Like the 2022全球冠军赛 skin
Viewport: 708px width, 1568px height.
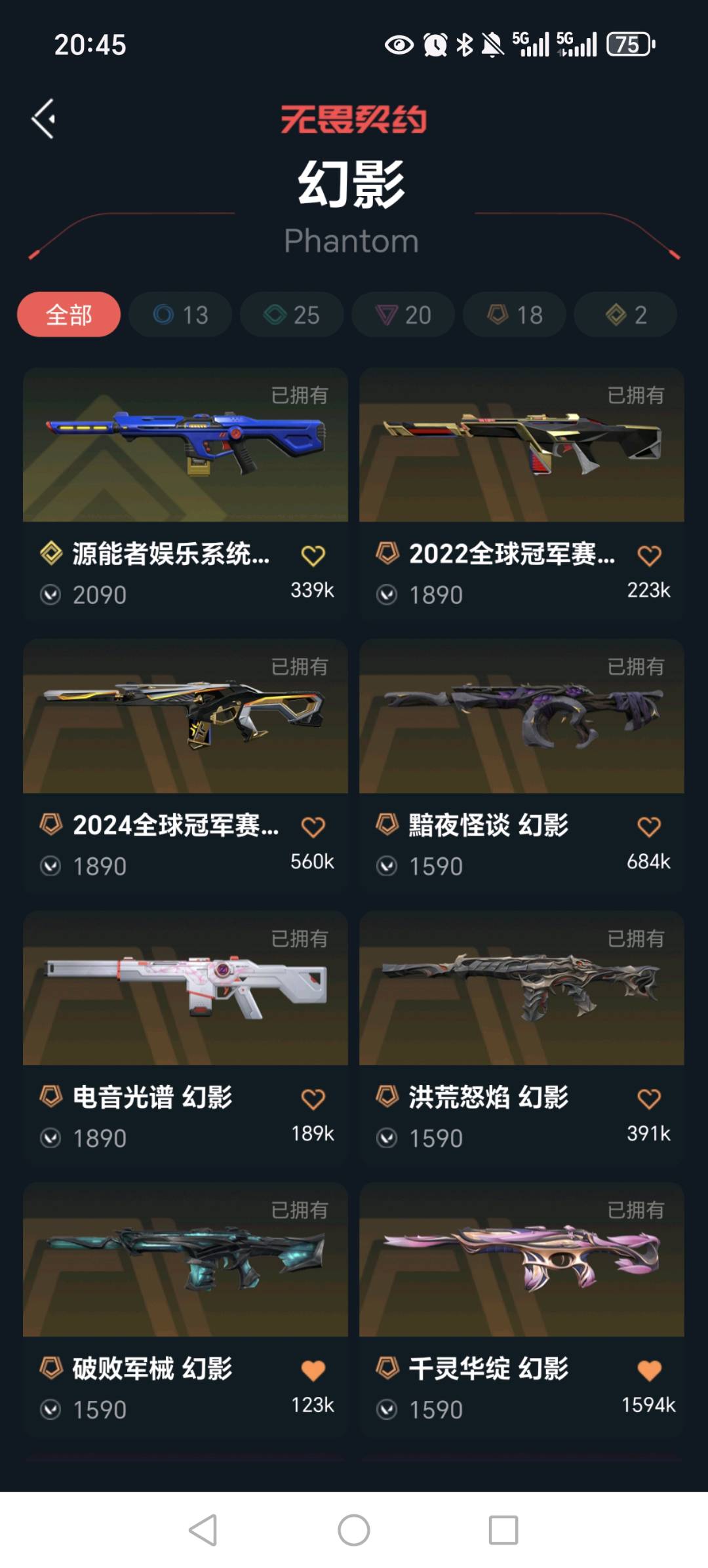click(649, 556)
